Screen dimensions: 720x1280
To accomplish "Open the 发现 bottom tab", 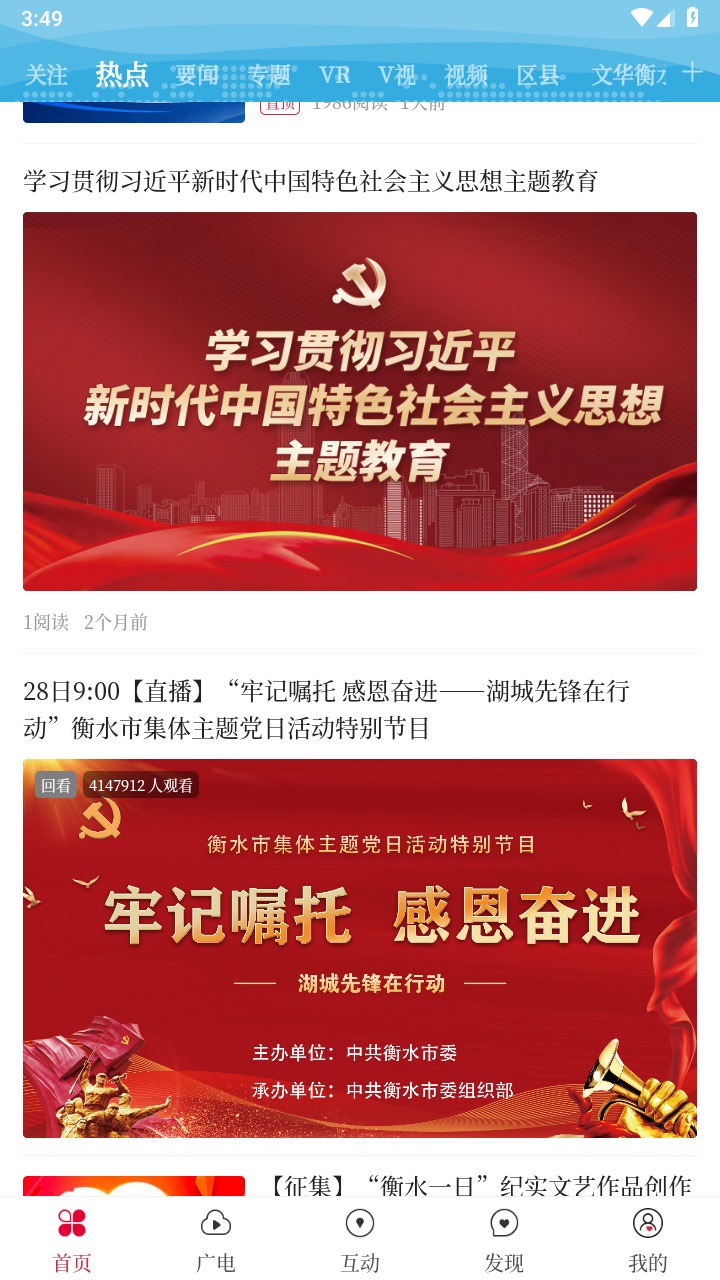I will 504,1240.
